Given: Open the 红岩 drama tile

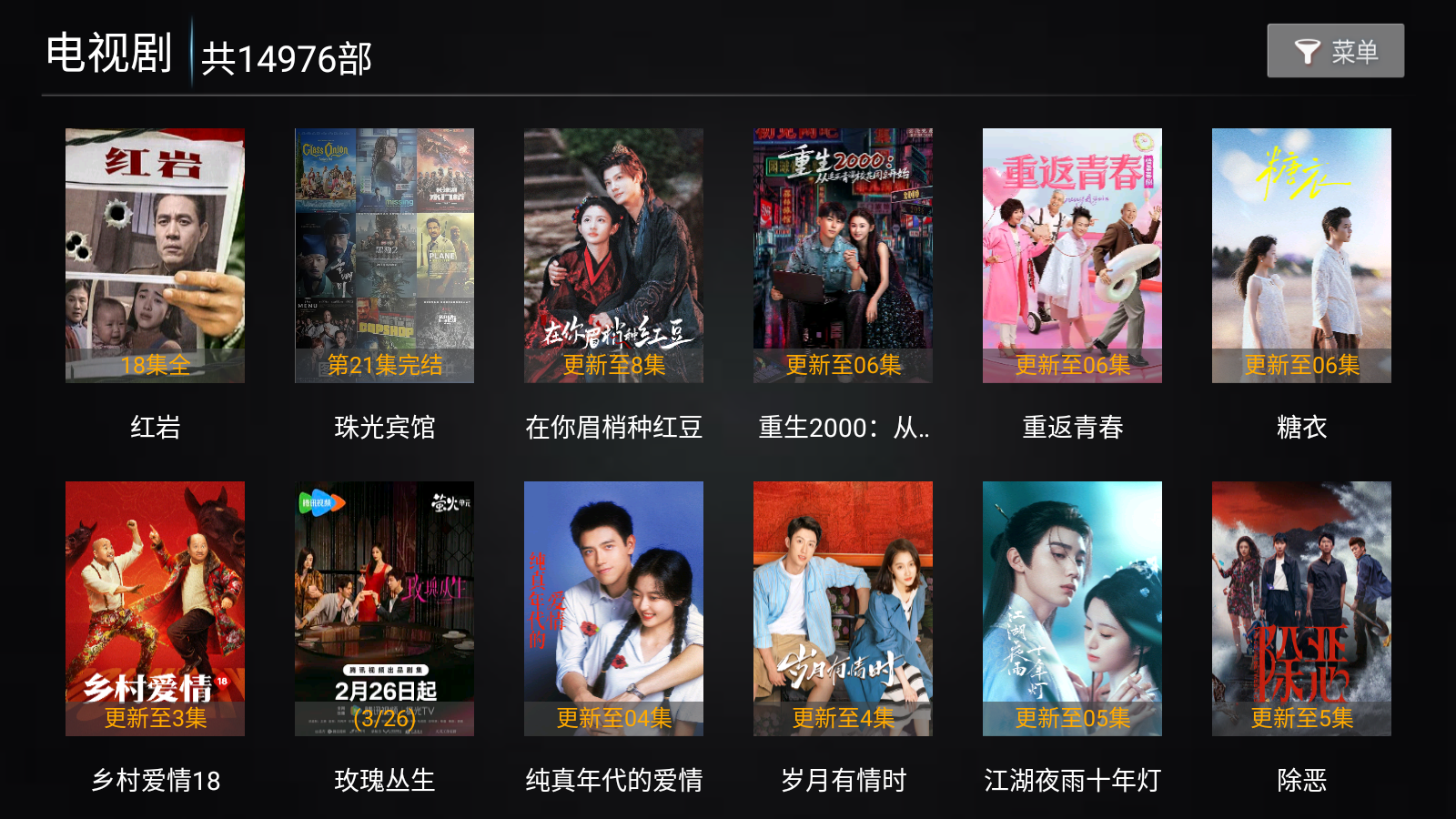Looking at the screenshot, I should (155, 256).
